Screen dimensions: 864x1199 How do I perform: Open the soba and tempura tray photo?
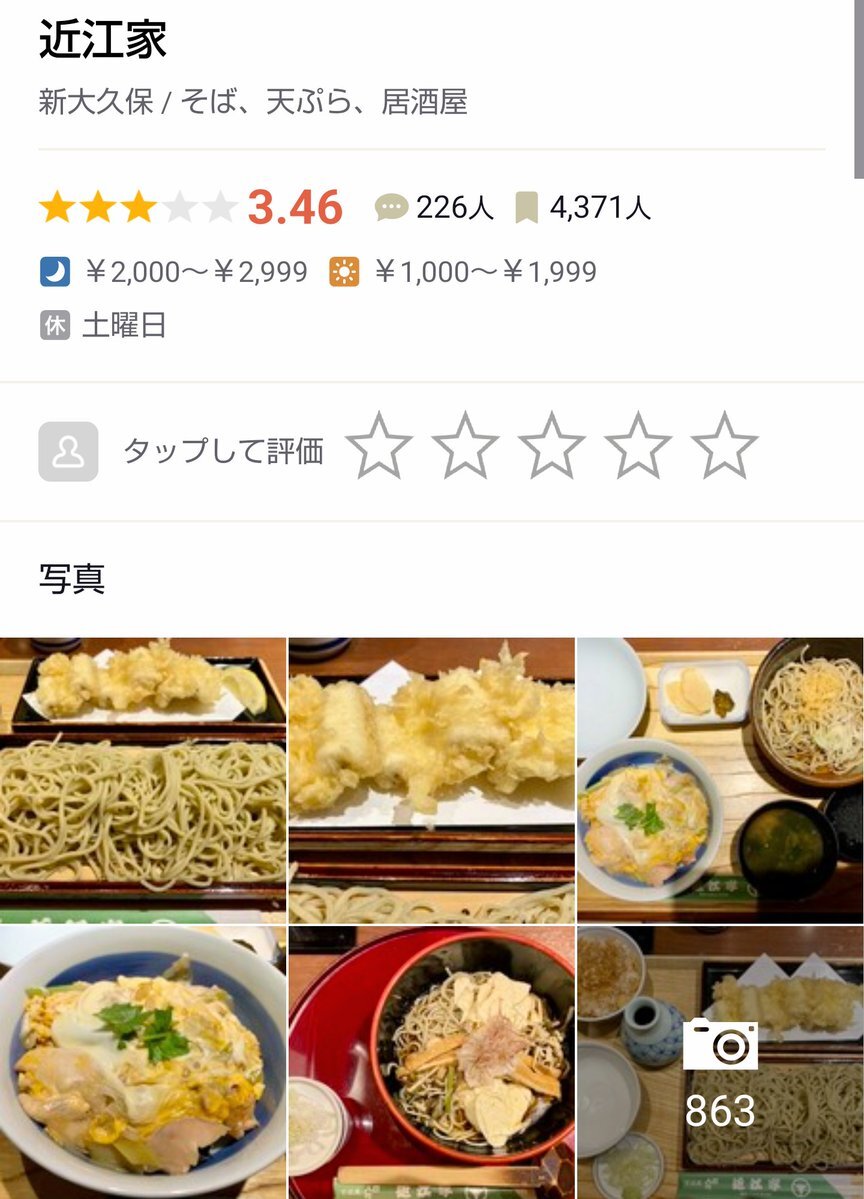(143, 780)
